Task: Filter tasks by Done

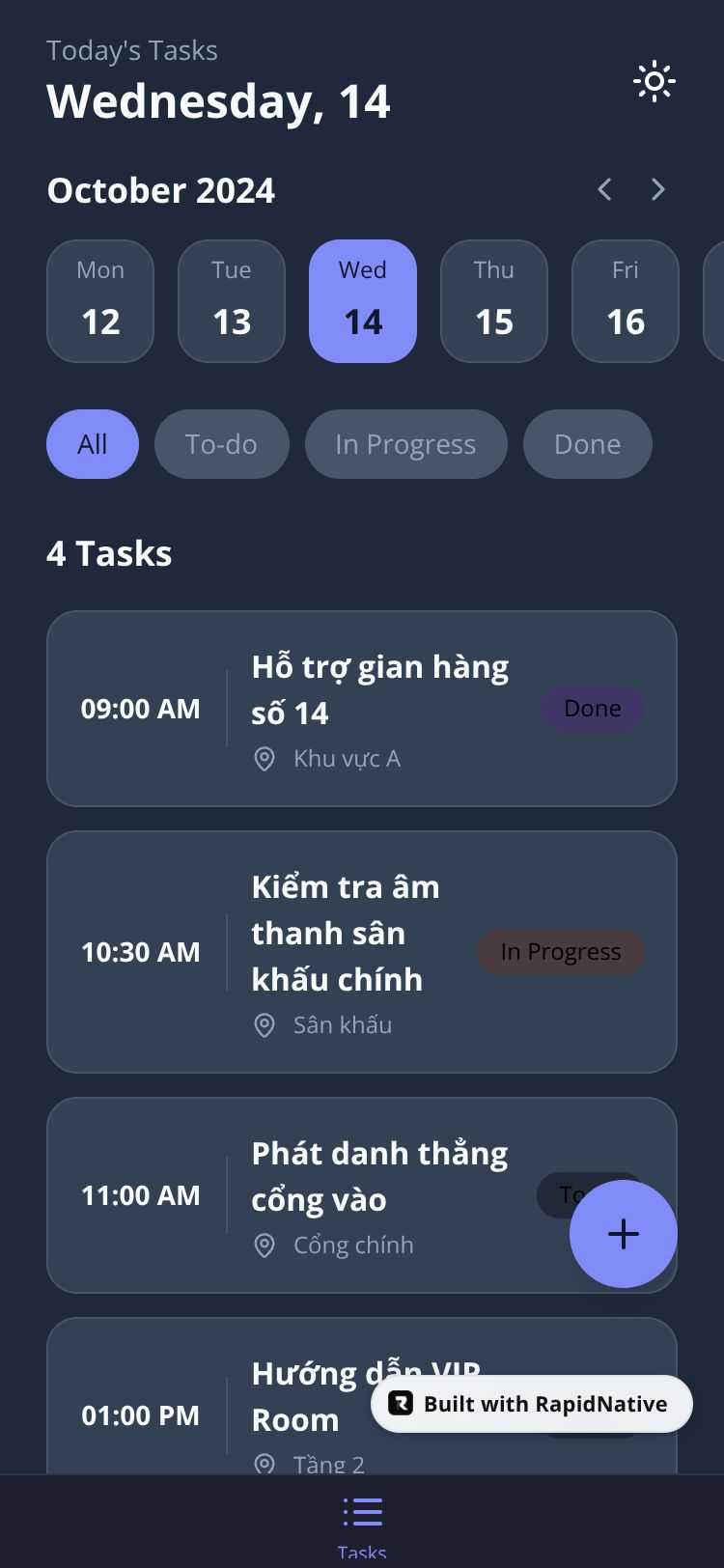Action: pos(587,444)
